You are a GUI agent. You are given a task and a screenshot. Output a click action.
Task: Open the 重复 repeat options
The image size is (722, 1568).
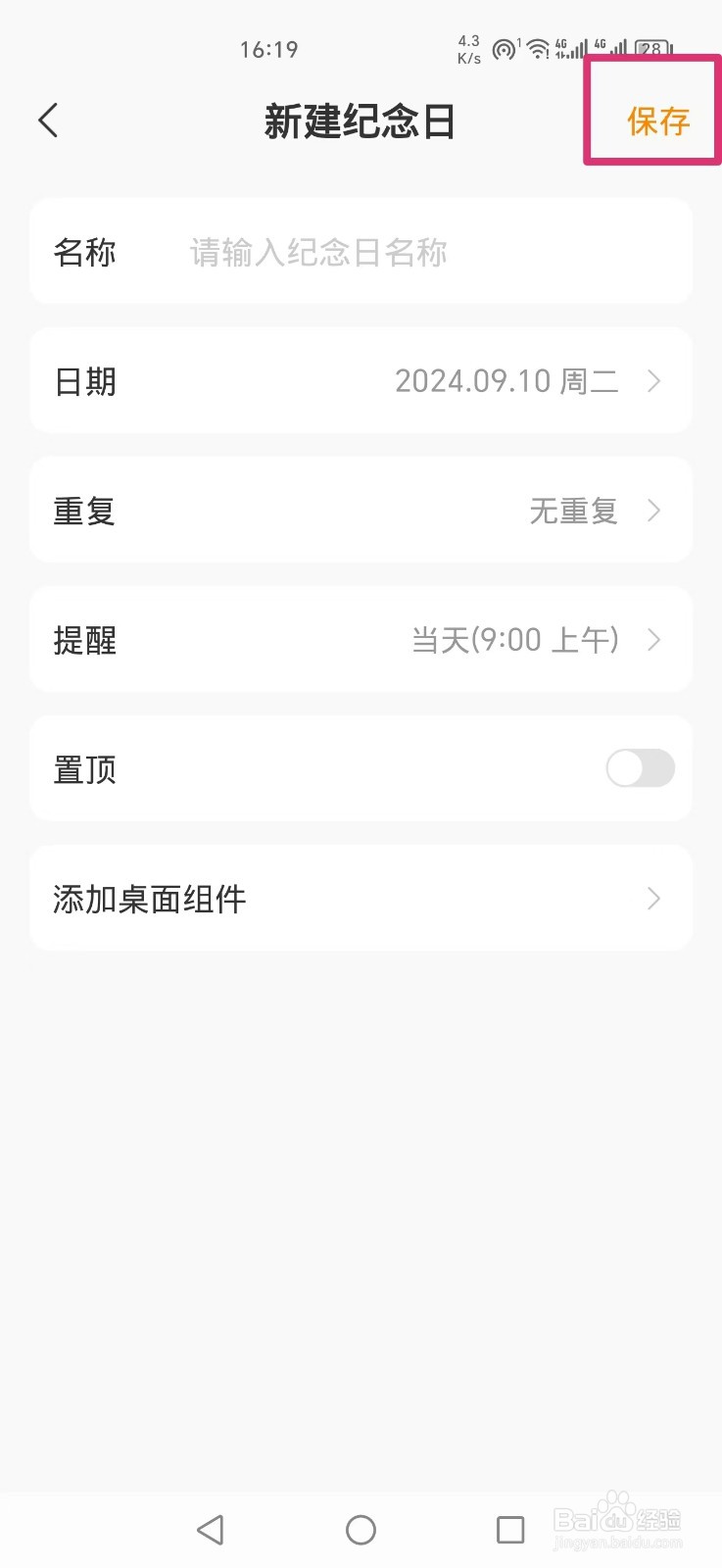(x=361, y=511)
